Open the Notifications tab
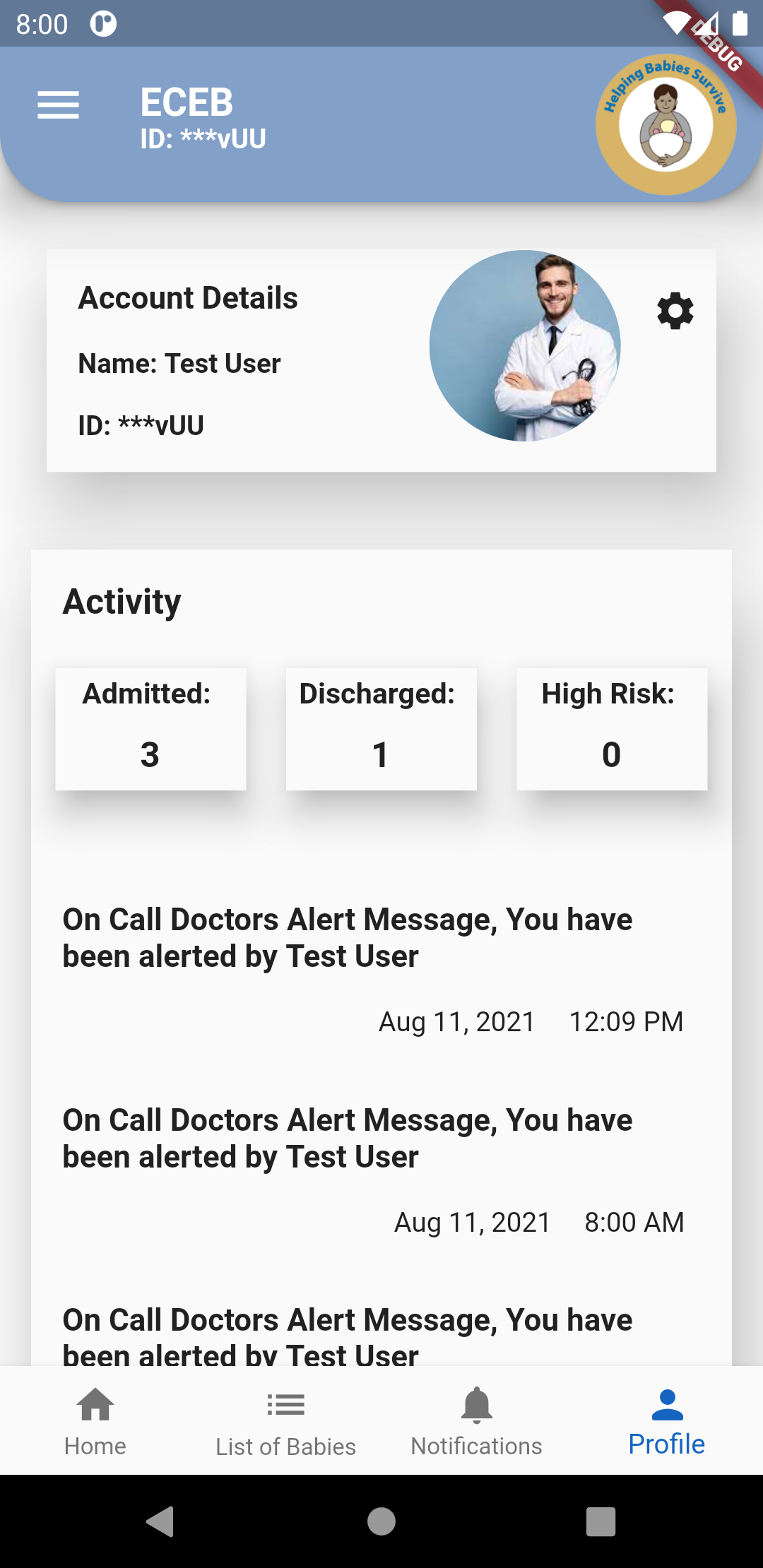The width and height of the screenshot is (763, 1568). 476,1421
